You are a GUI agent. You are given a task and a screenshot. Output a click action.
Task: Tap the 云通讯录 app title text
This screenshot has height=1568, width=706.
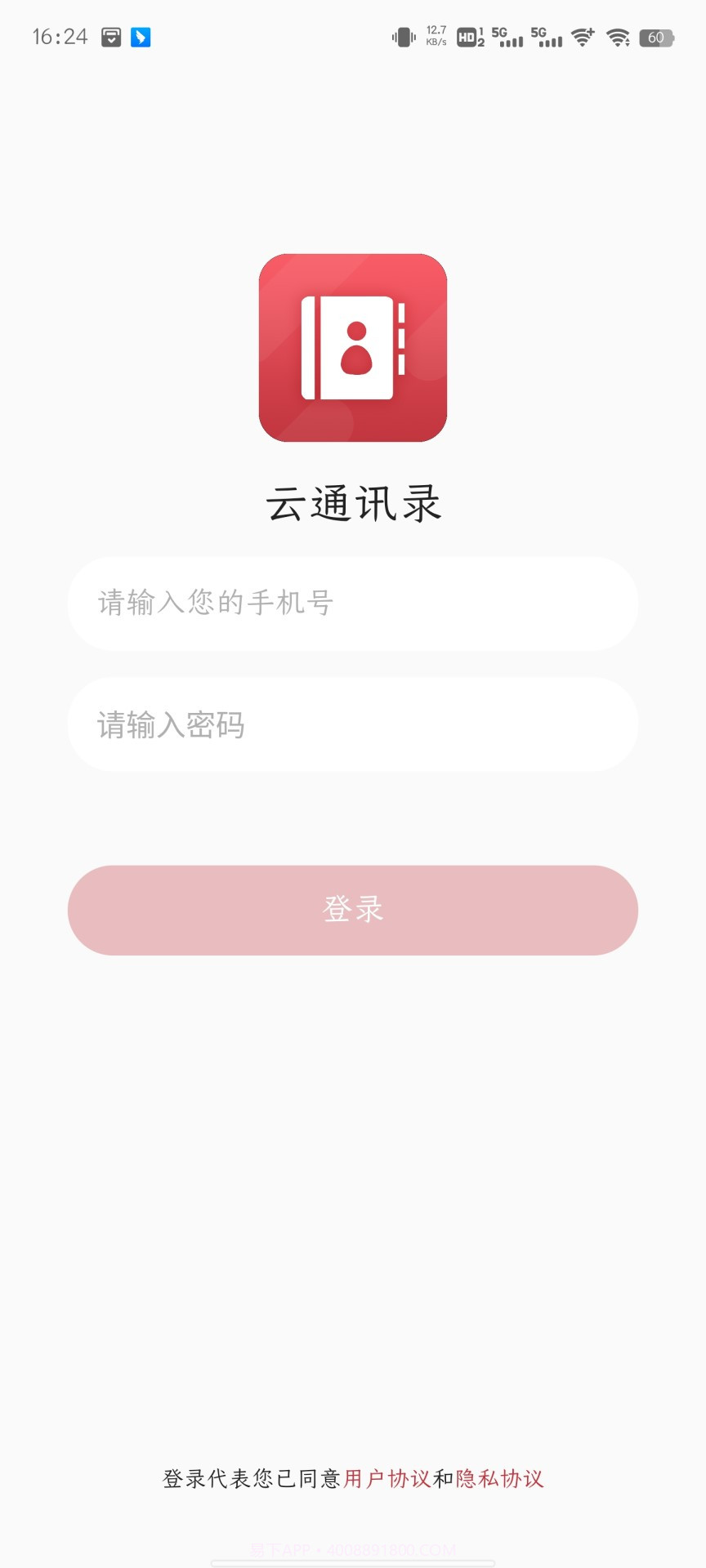point(353,503)
